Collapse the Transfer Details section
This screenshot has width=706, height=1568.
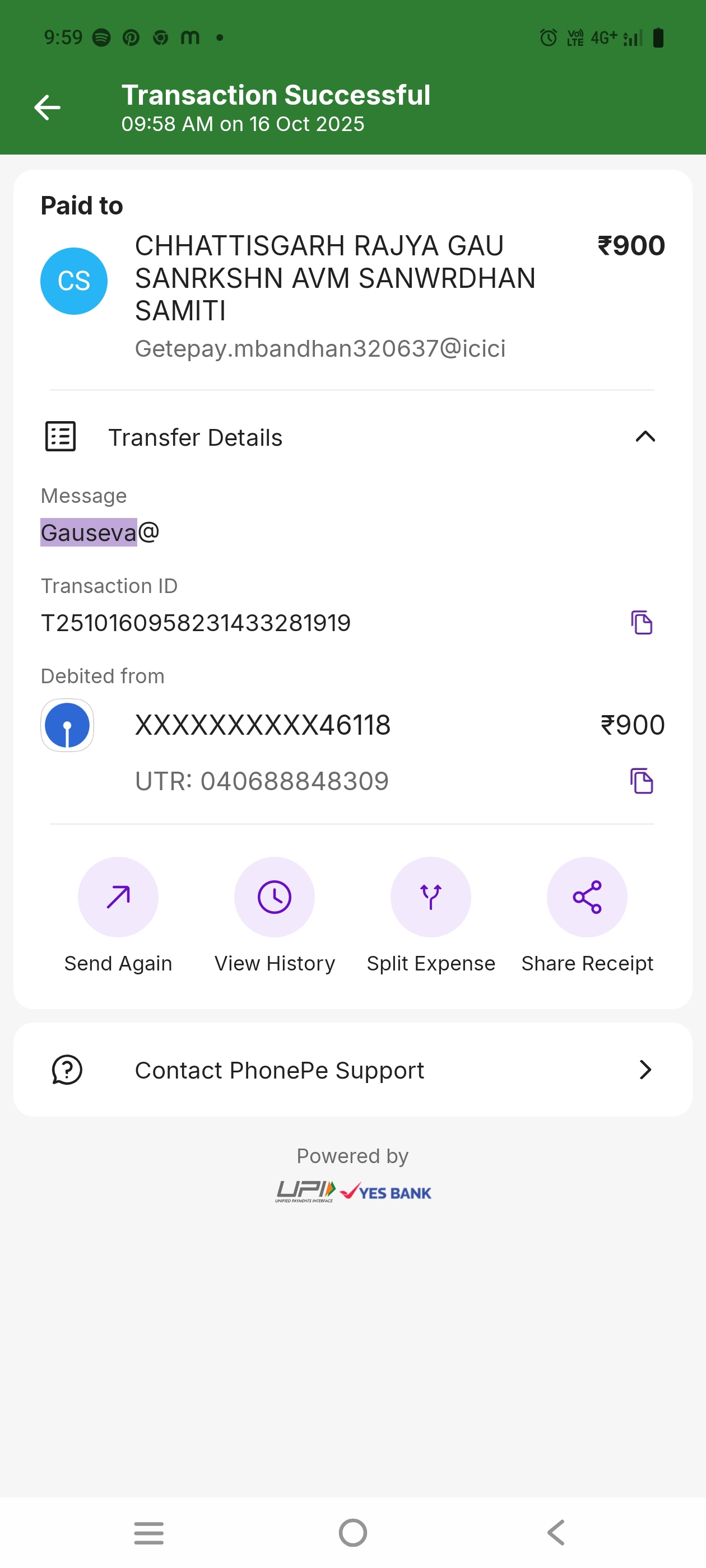644,436
